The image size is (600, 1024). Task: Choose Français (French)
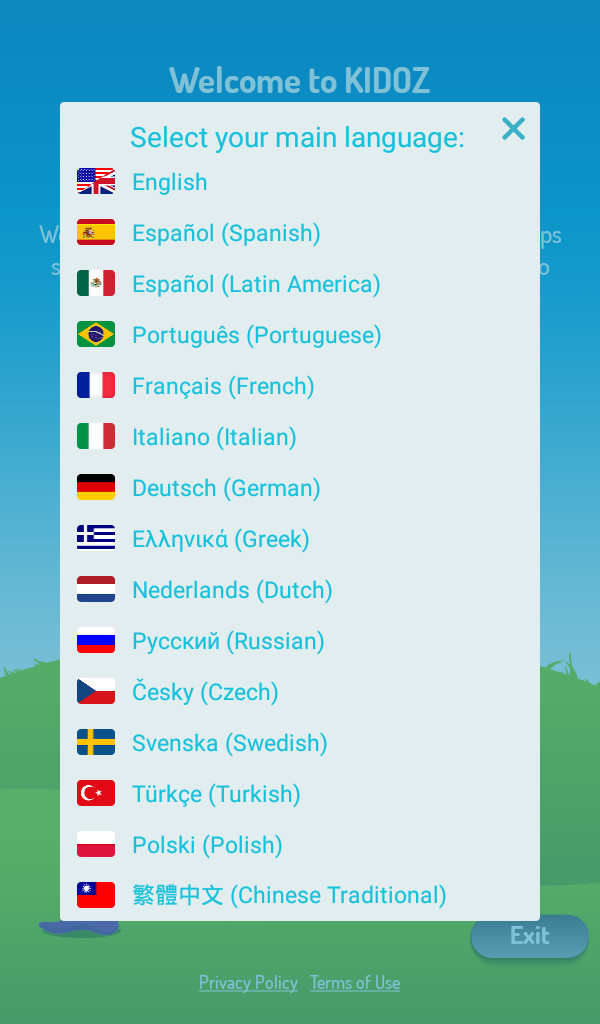coord(223,386)
